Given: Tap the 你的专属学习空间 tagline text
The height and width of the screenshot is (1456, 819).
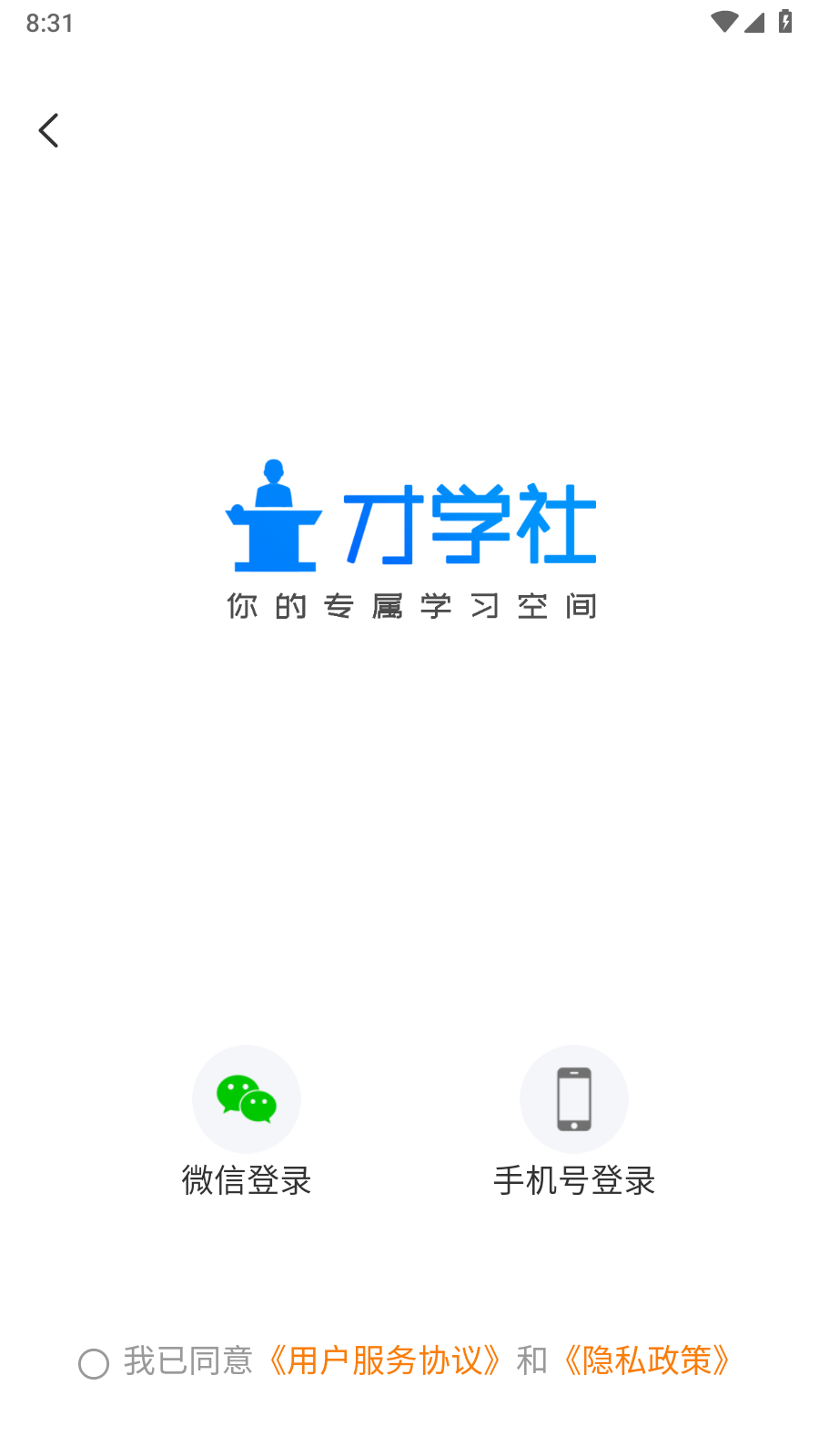Looking at the screenshot, I should coord(411,604).
